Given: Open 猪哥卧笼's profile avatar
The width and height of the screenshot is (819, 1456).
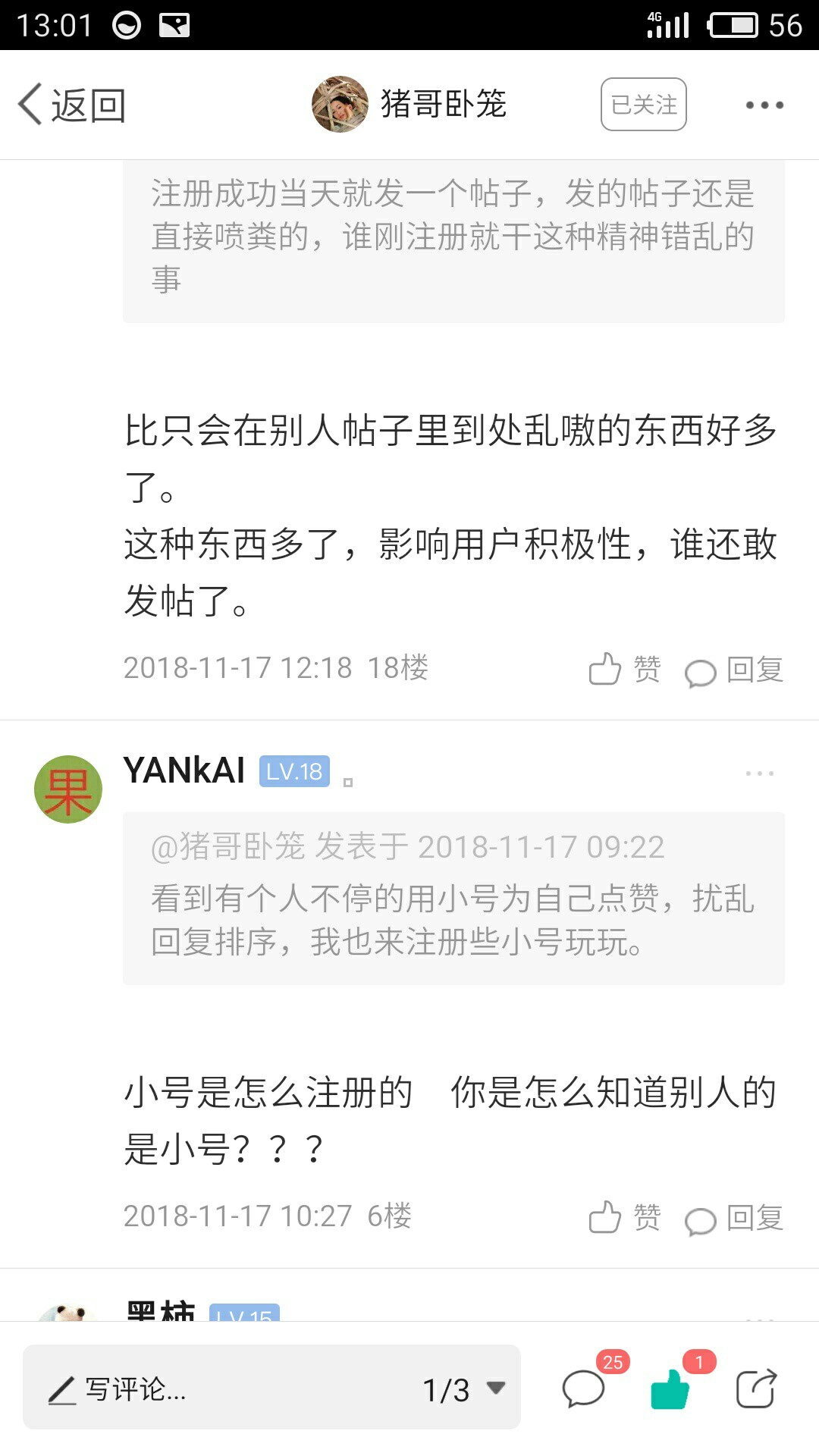Looking at the screenshot, I should (340, 105).
